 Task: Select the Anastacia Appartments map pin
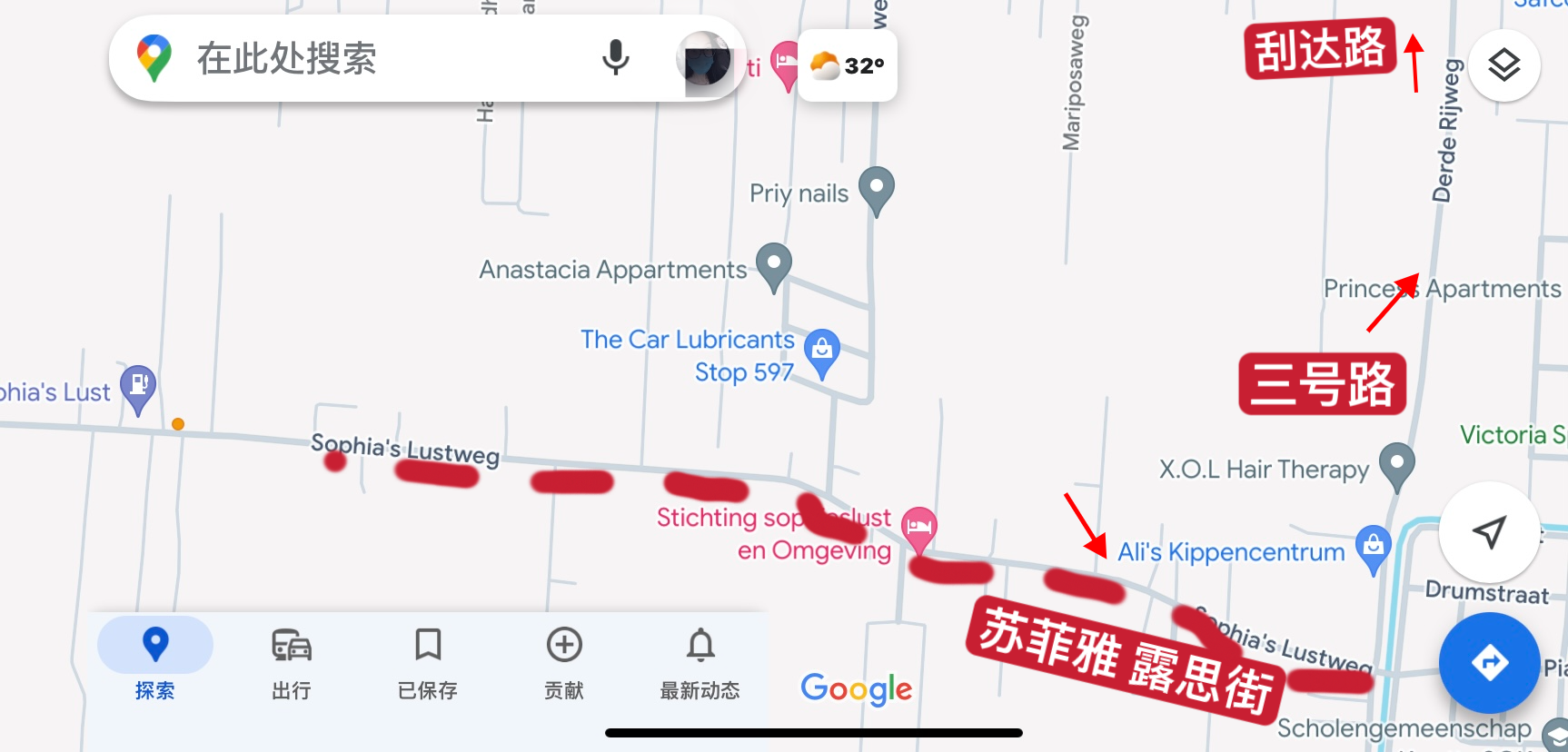[x=774, y=265]
